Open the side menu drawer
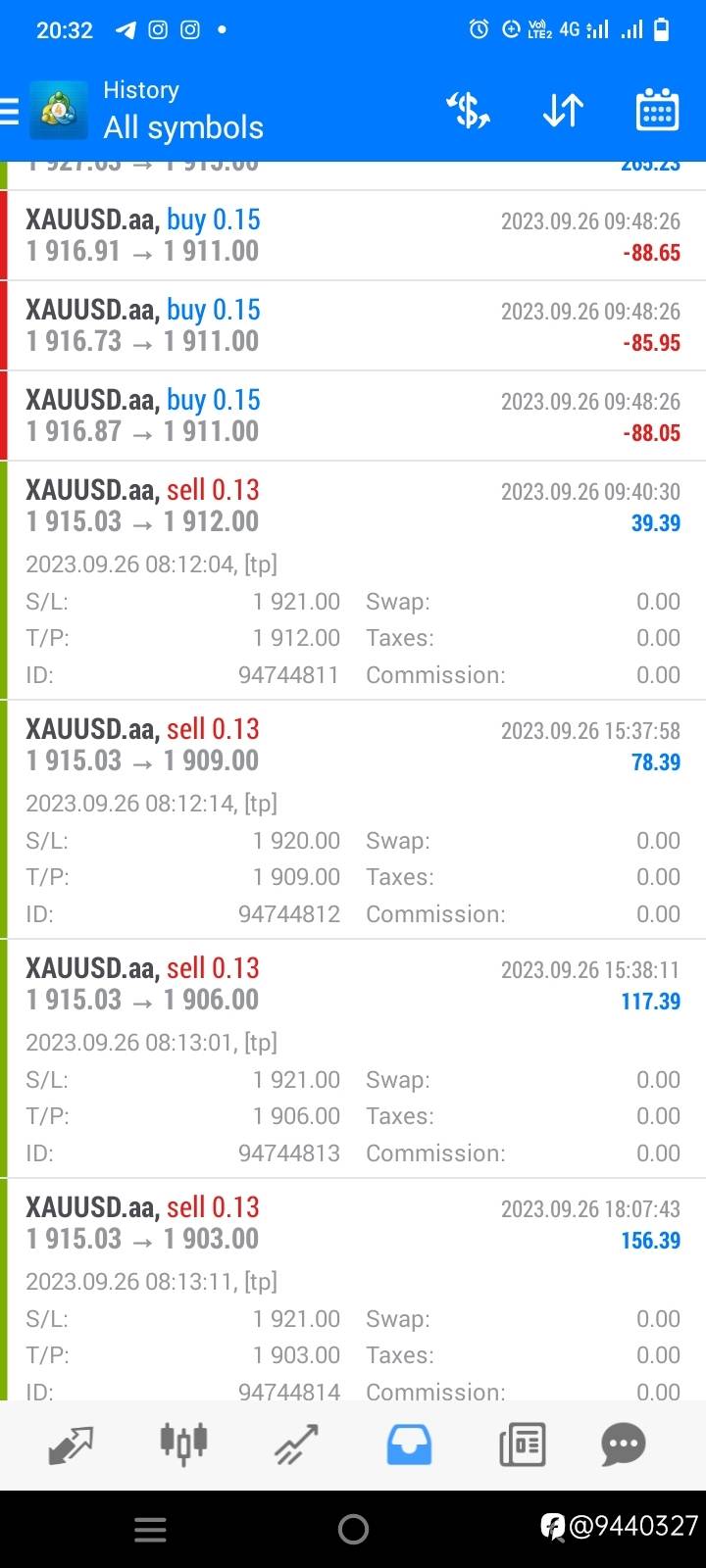Viewport: 706px width, 1568px height. click(x=10, y=111)
